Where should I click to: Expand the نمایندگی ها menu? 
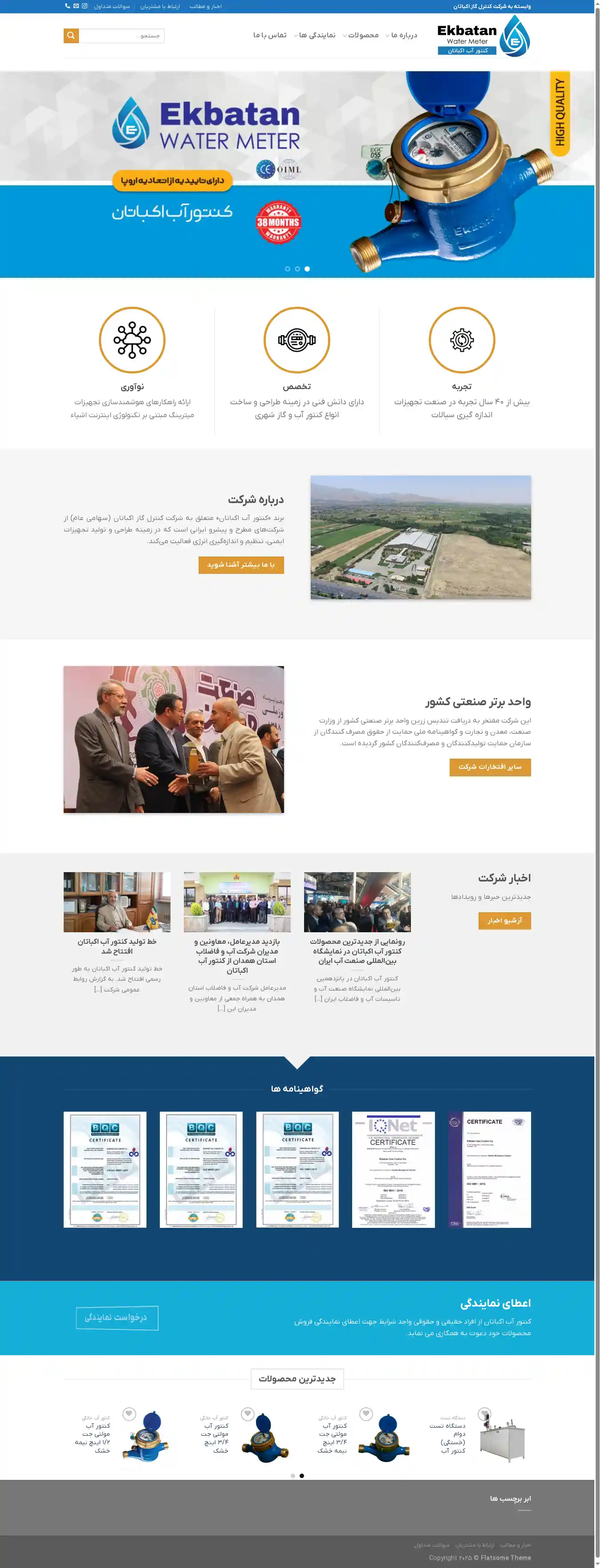coord(317,35)
